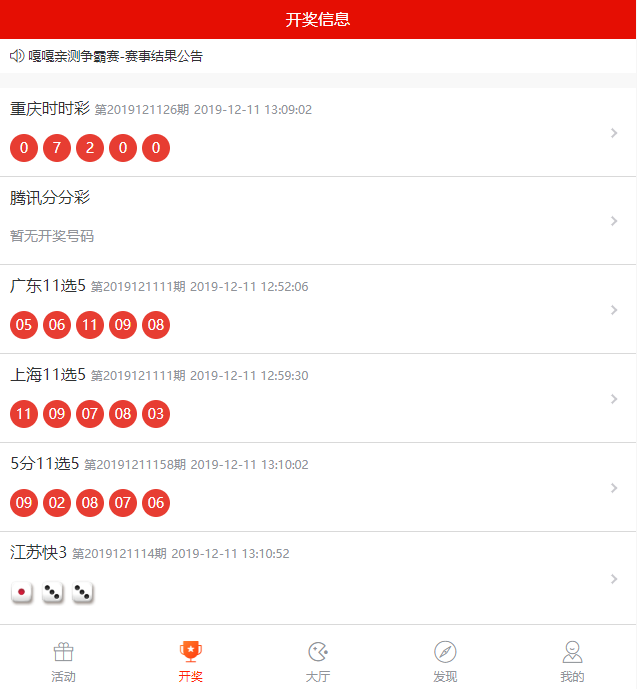Screen dimensions: 637x692
Task: Open 腾讯分分彩 draw details
Action: point(318,220)
